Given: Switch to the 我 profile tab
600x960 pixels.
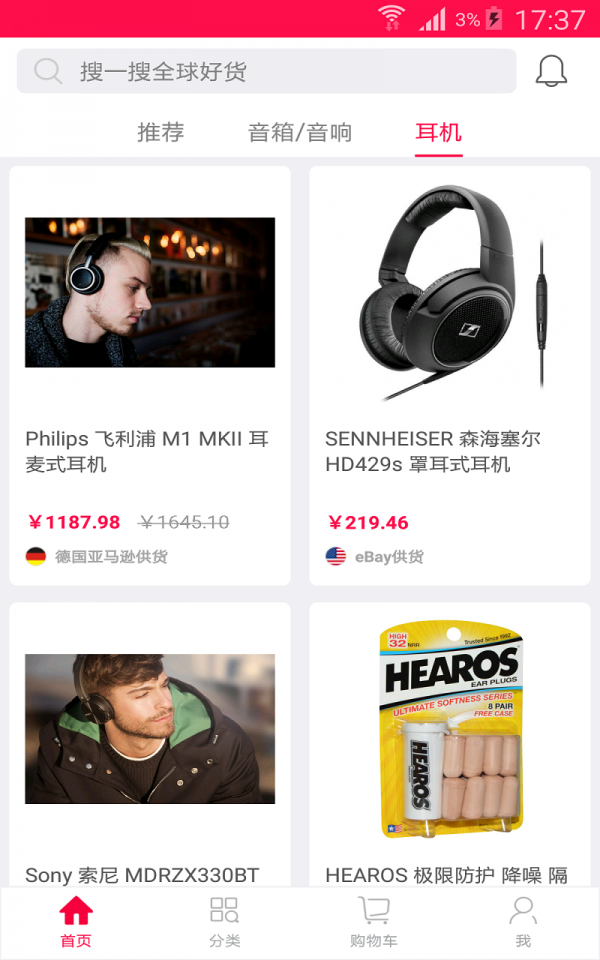Looking at the screenshot, I should point(523,922).
